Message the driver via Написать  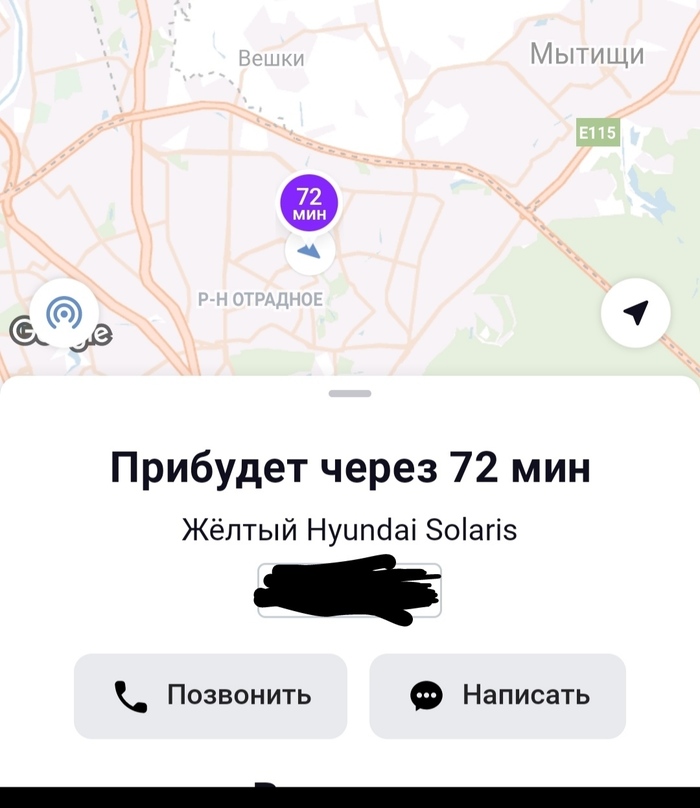pyautogui.click(x=497, y=695)
